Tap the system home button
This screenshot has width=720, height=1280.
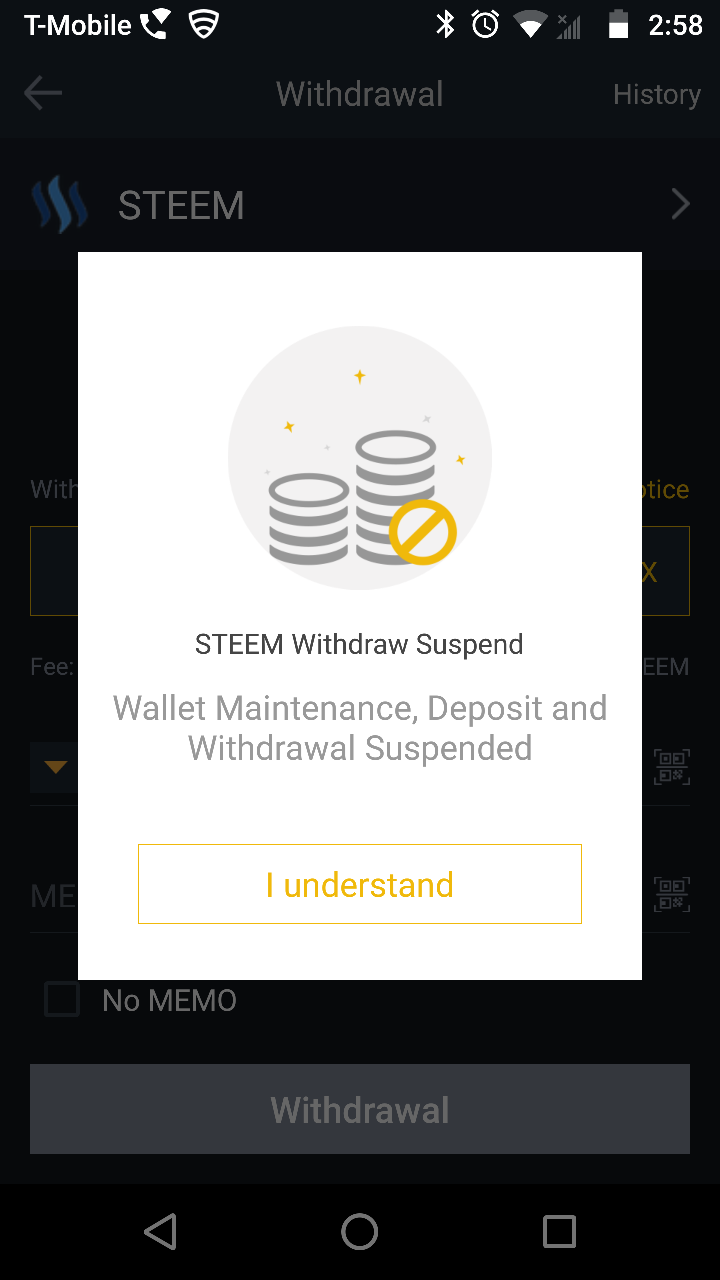360,1232
